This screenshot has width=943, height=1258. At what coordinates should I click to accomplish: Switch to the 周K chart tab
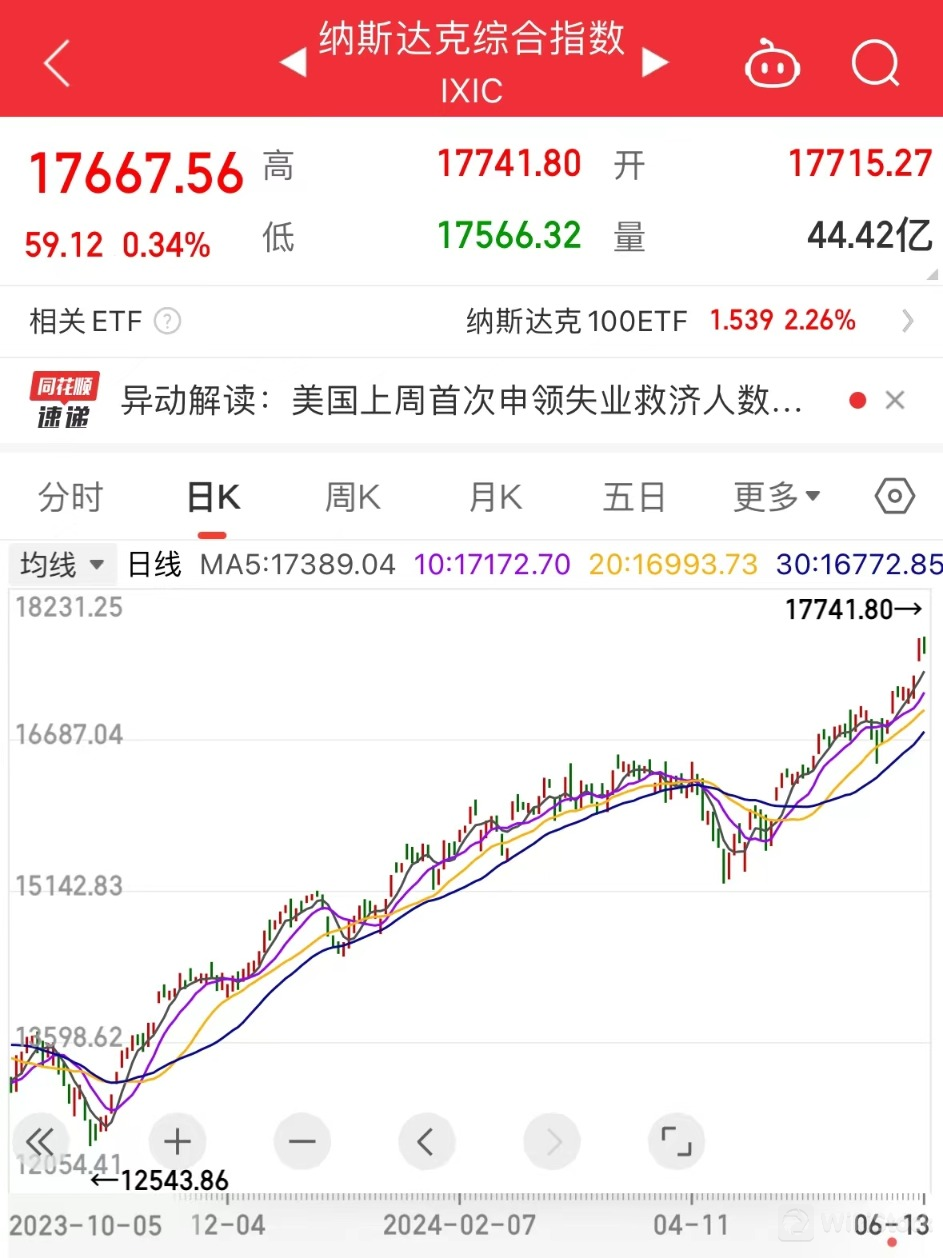(x=353, y=497)
